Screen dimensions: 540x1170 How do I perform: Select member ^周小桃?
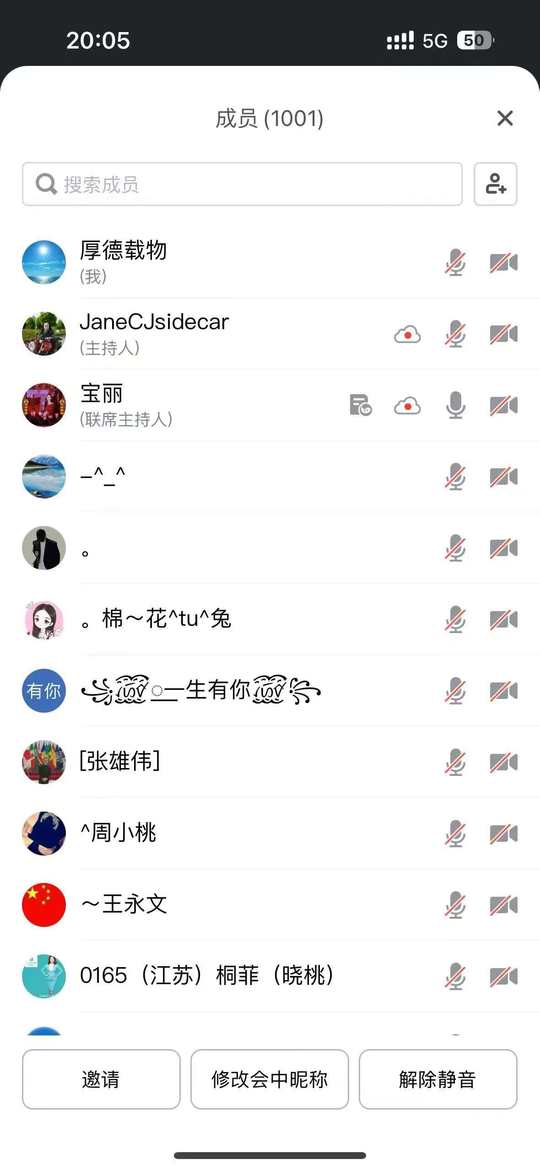pos(270,833)
